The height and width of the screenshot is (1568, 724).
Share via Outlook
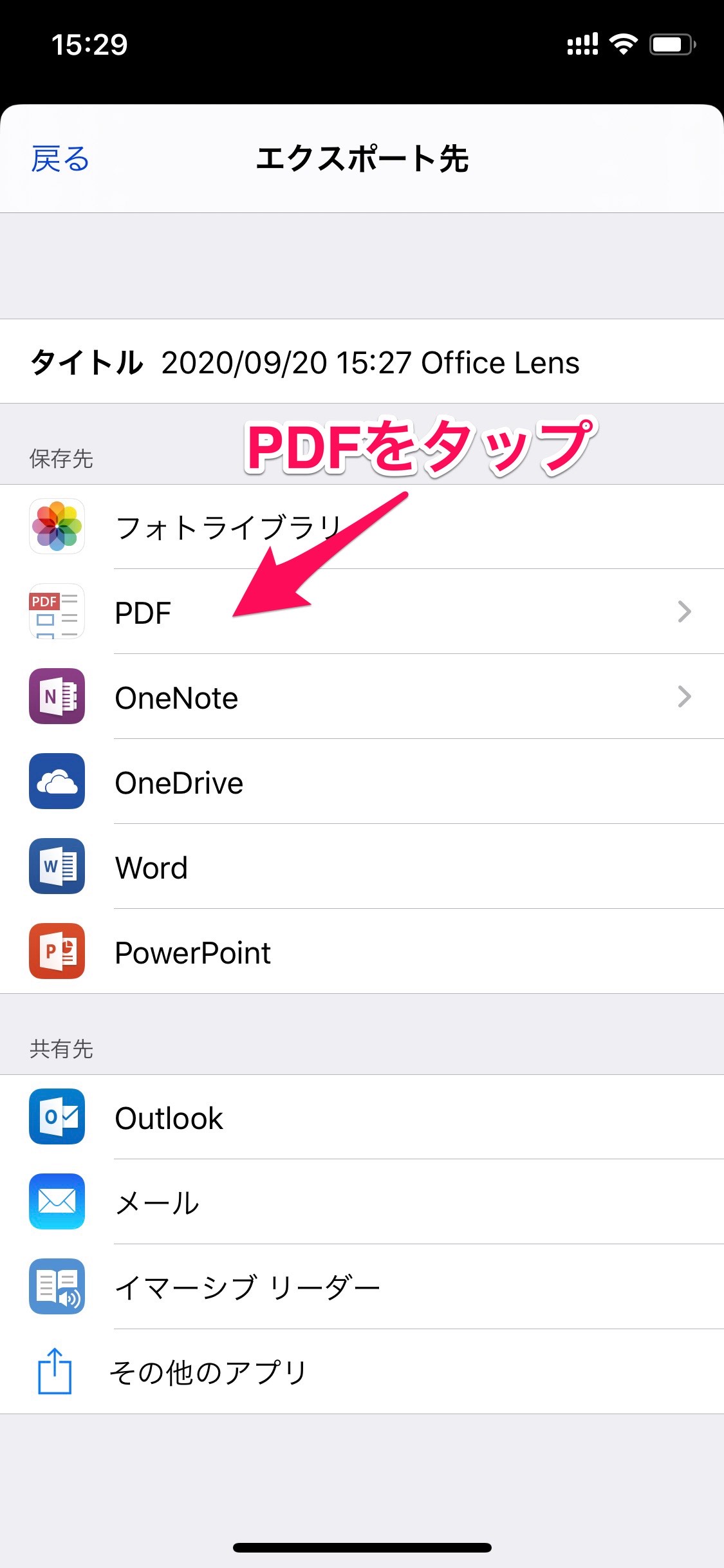click(x=362, y=1117)
